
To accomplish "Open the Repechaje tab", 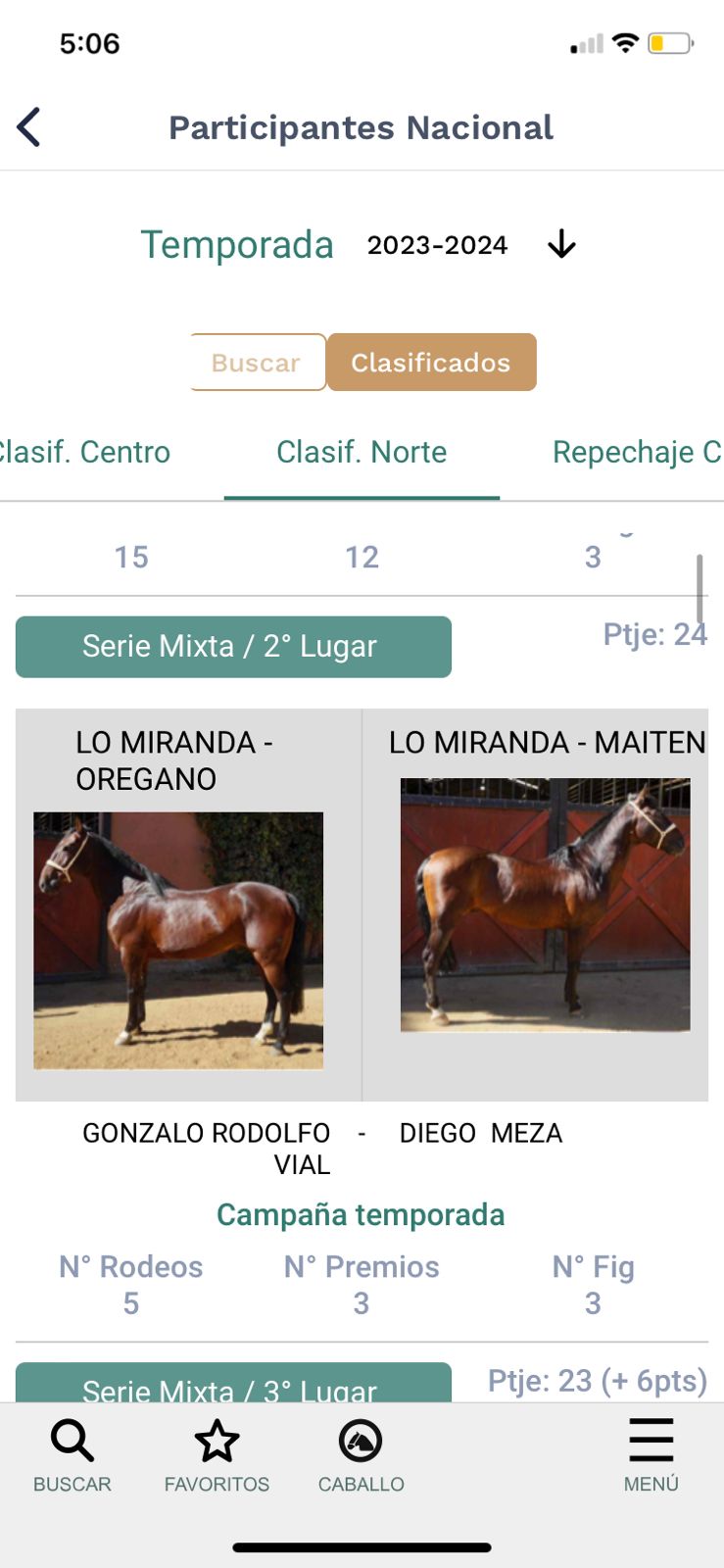I will [636, 452].
